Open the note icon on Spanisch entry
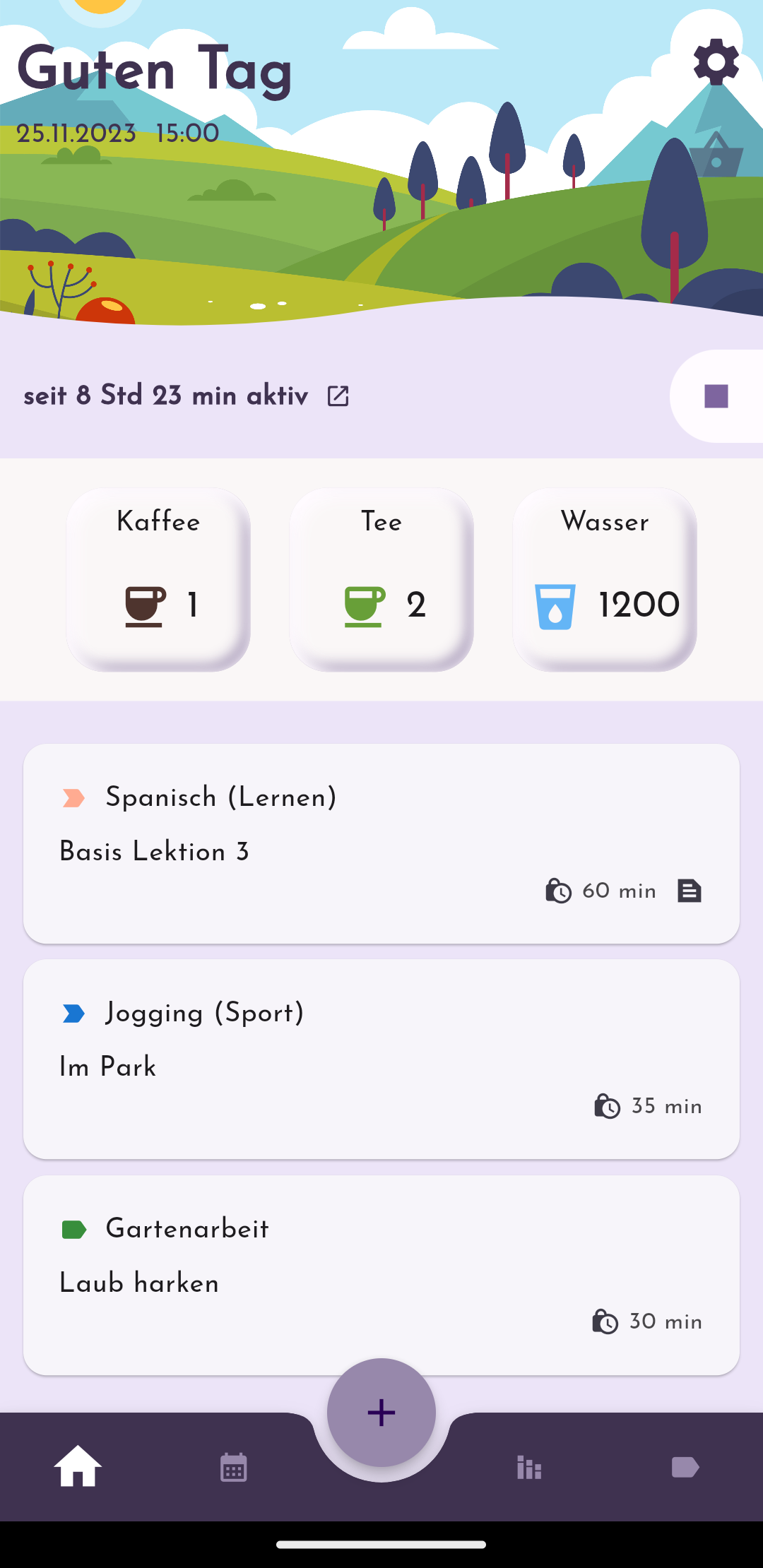 tap(689, 891)
